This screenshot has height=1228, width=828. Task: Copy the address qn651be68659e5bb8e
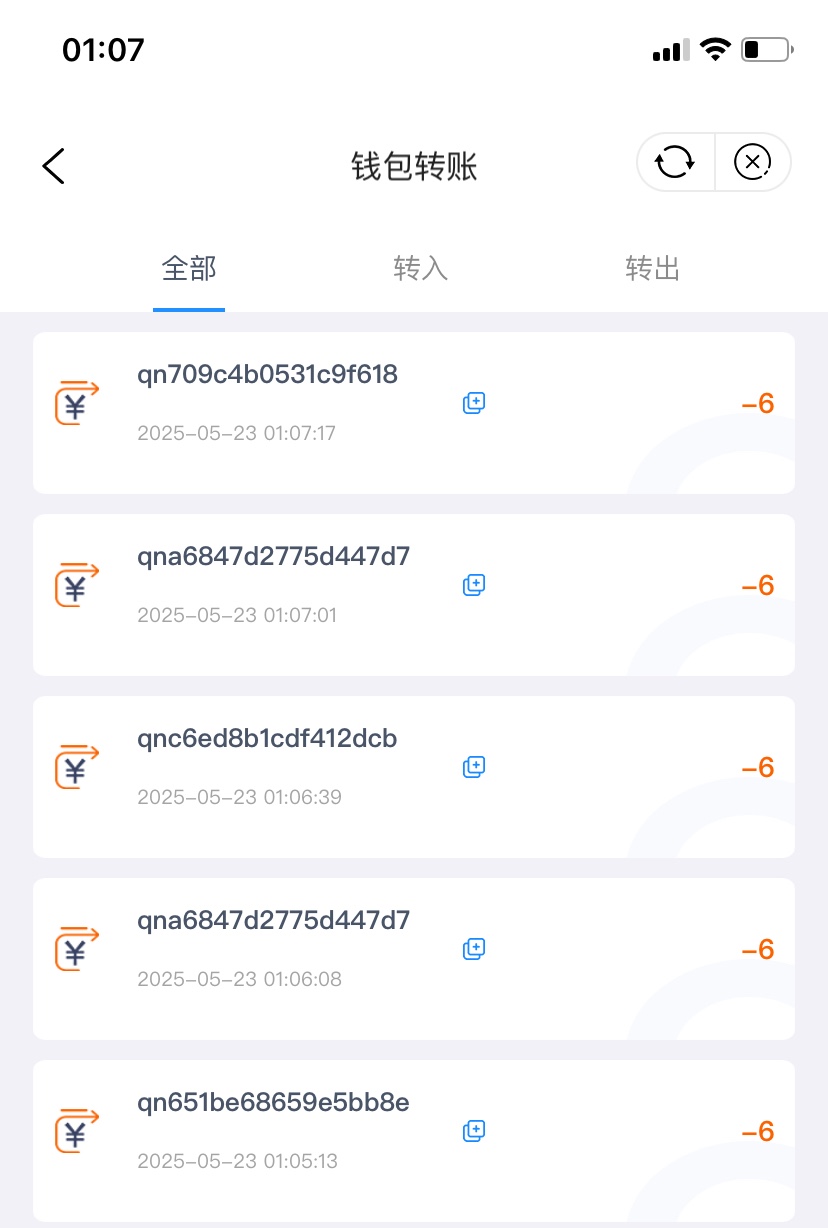(x=474, y=1131)
